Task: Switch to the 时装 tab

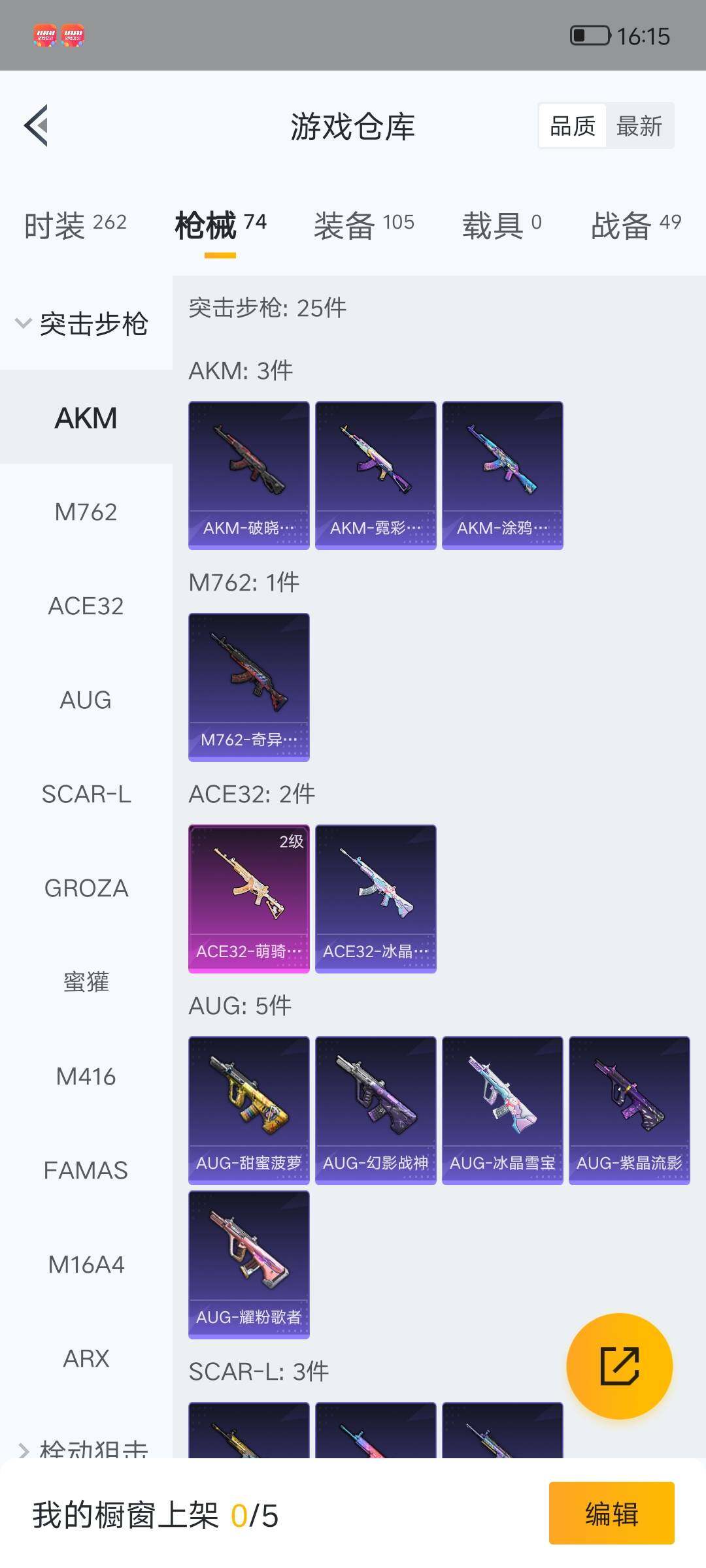Action: 75,225
